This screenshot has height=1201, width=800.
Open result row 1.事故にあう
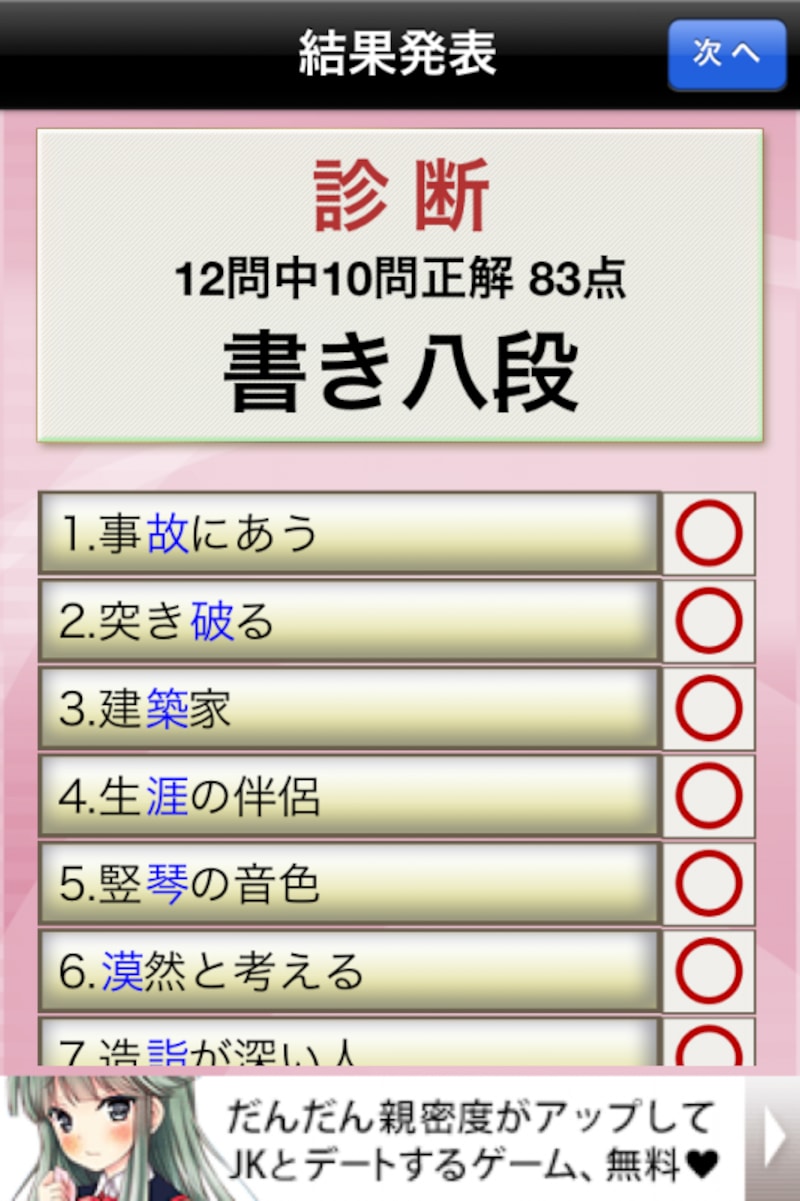(349, 533)
